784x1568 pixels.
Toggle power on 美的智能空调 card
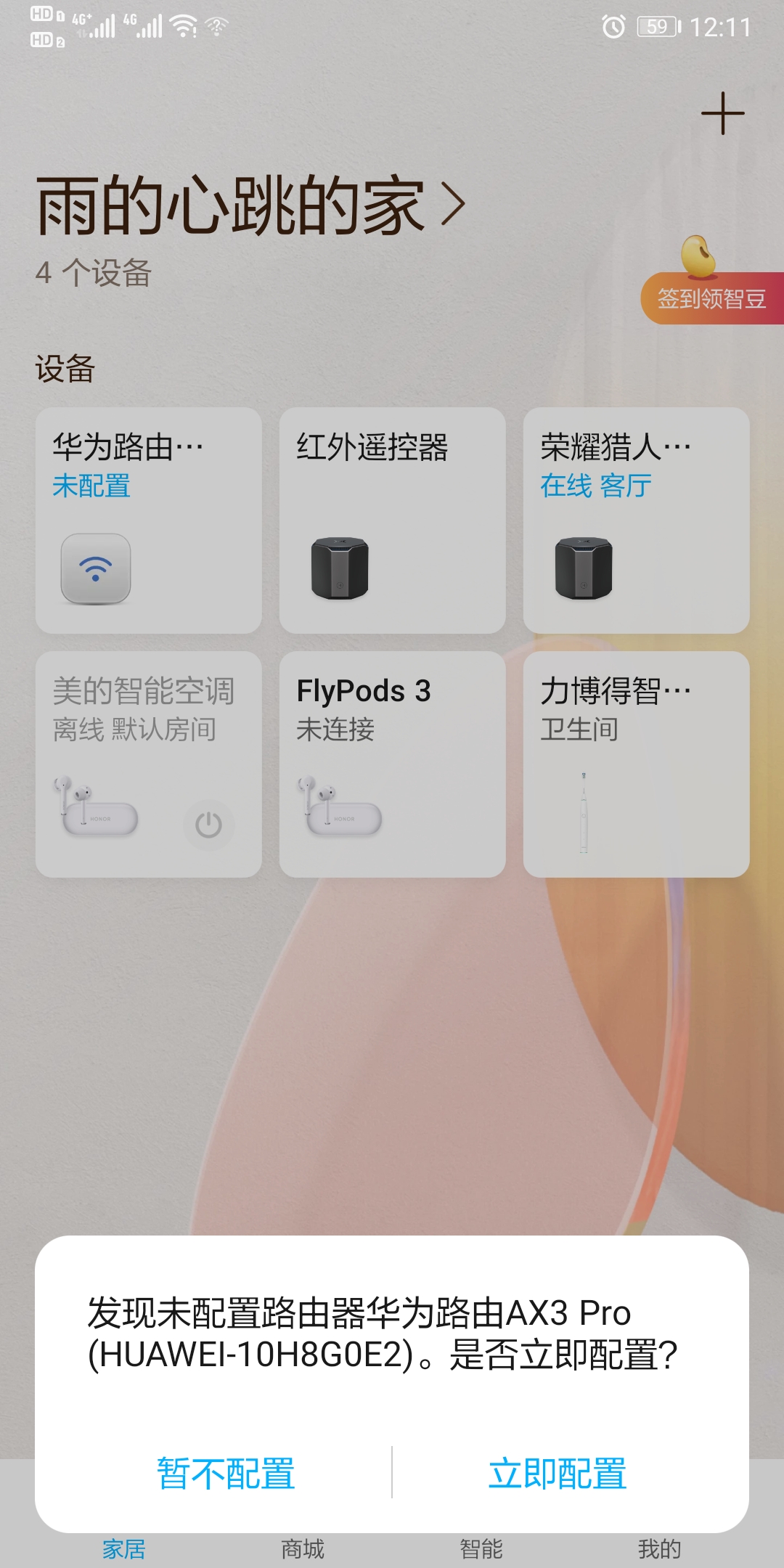[208, 825]
